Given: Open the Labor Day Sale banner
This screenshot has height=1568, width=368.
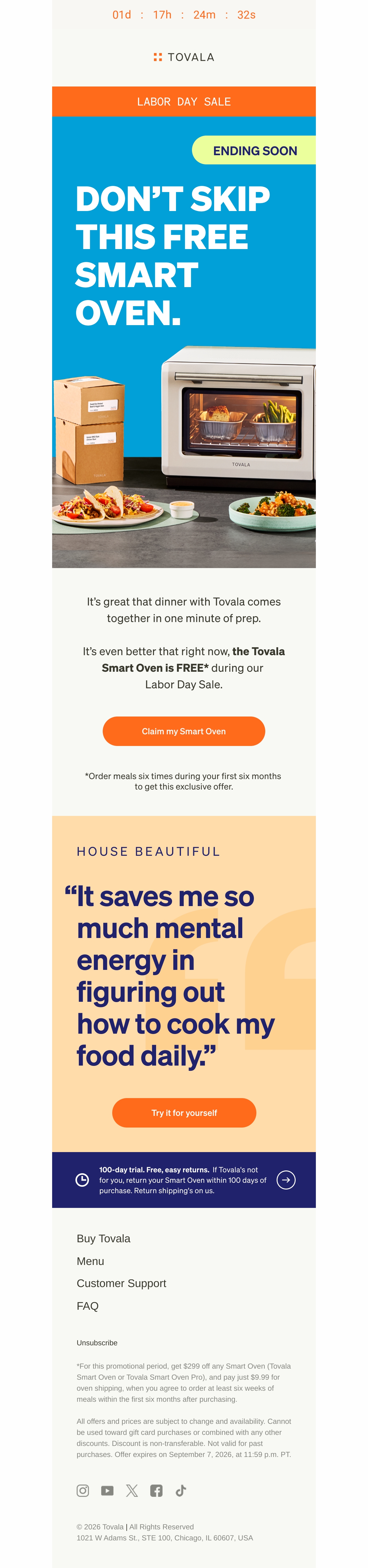Looking at the screenshot, I should coord(184,102).
